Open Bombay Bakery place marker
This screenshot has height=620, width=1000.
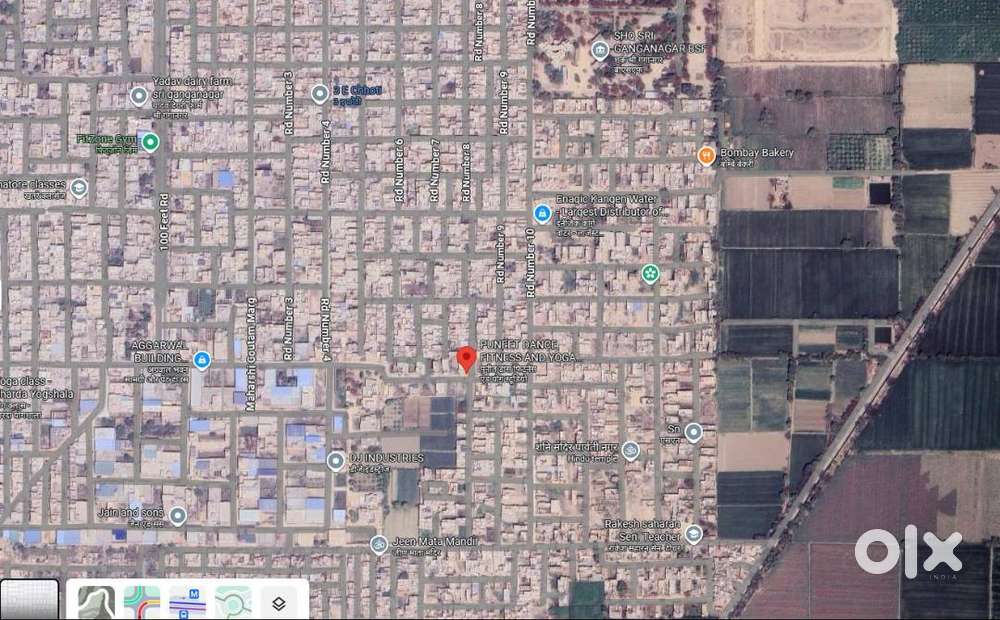(x=706, y=154)
